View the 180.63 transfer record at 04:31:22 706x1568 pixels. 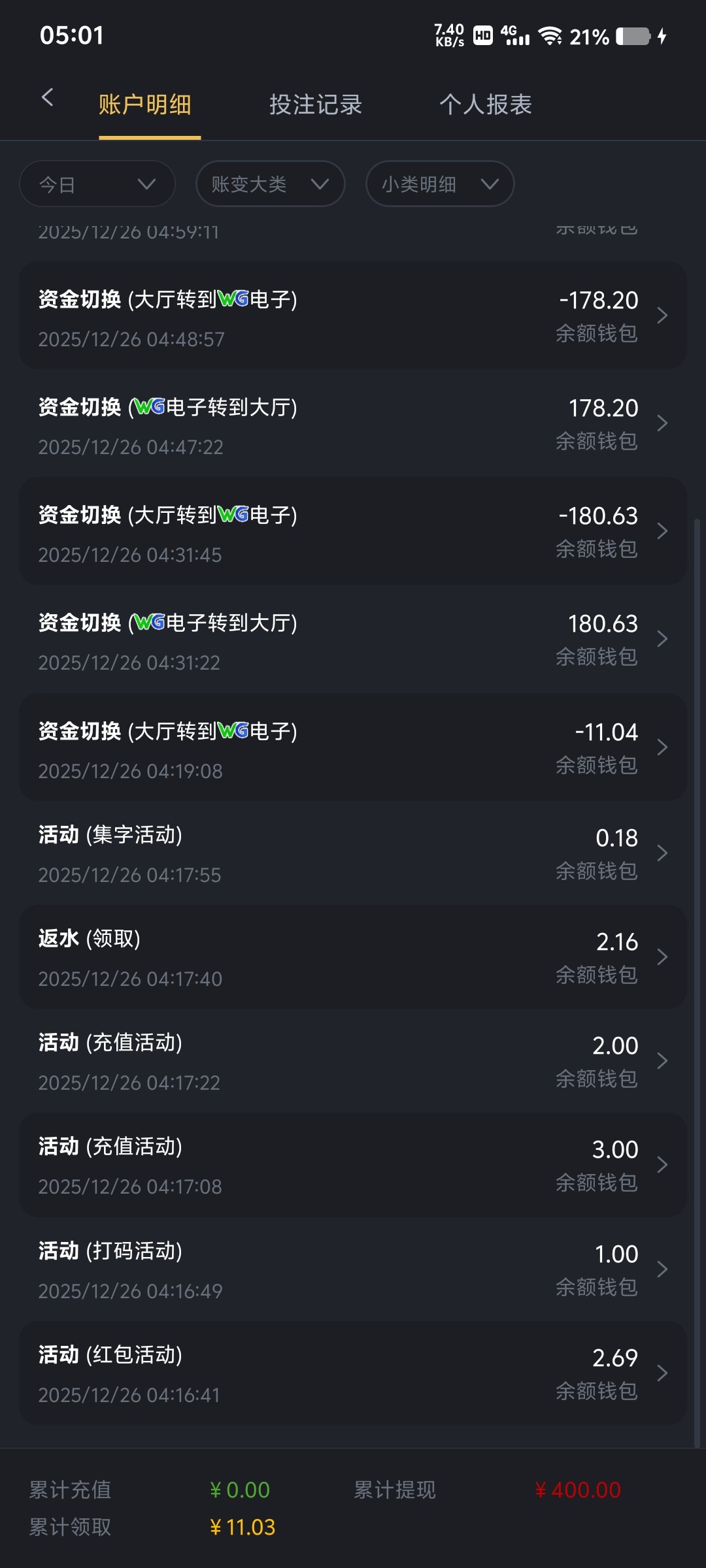(x=353, y=640)
